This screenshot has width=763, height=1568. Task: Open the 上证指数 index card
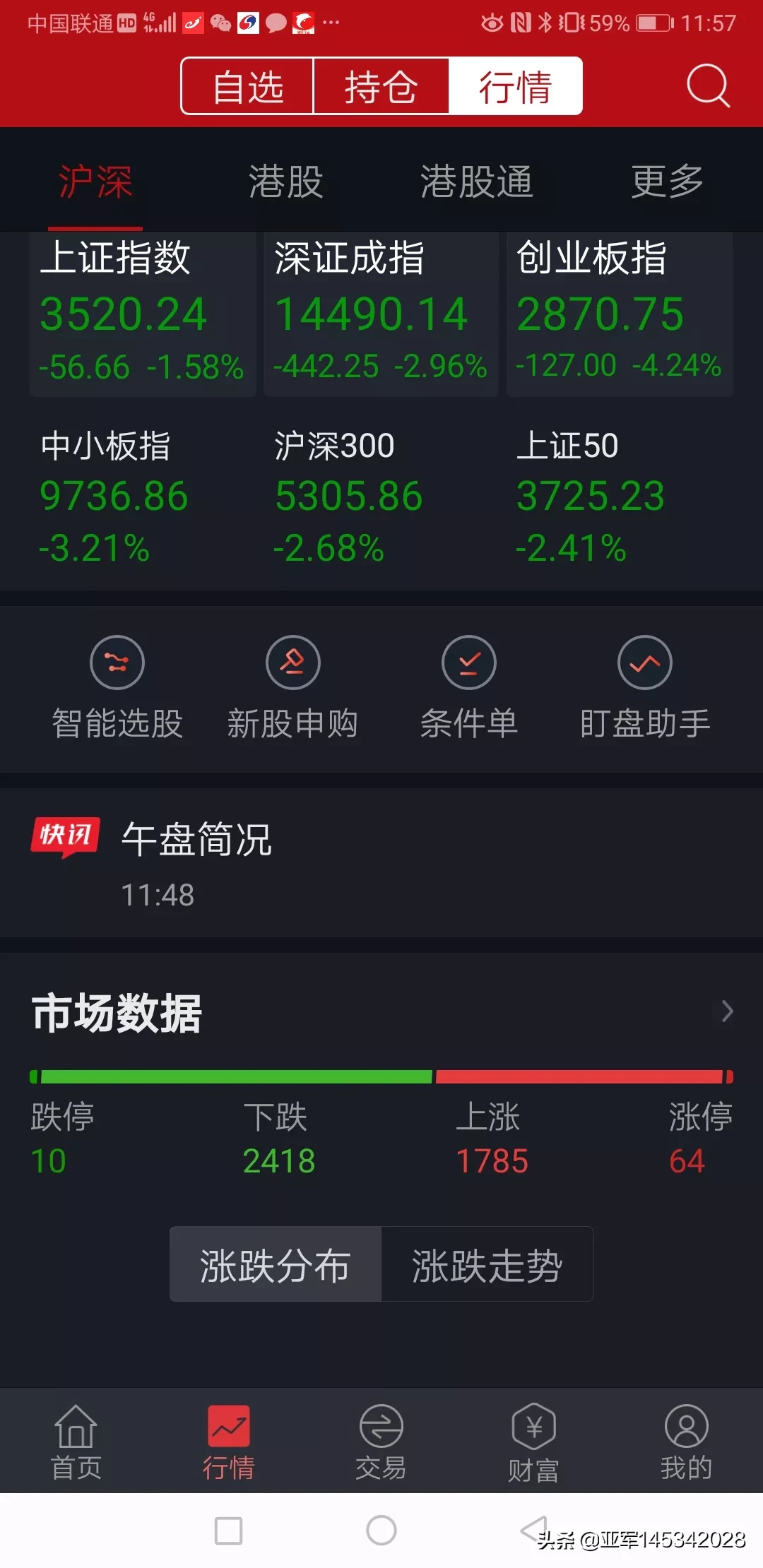(143, 314)
